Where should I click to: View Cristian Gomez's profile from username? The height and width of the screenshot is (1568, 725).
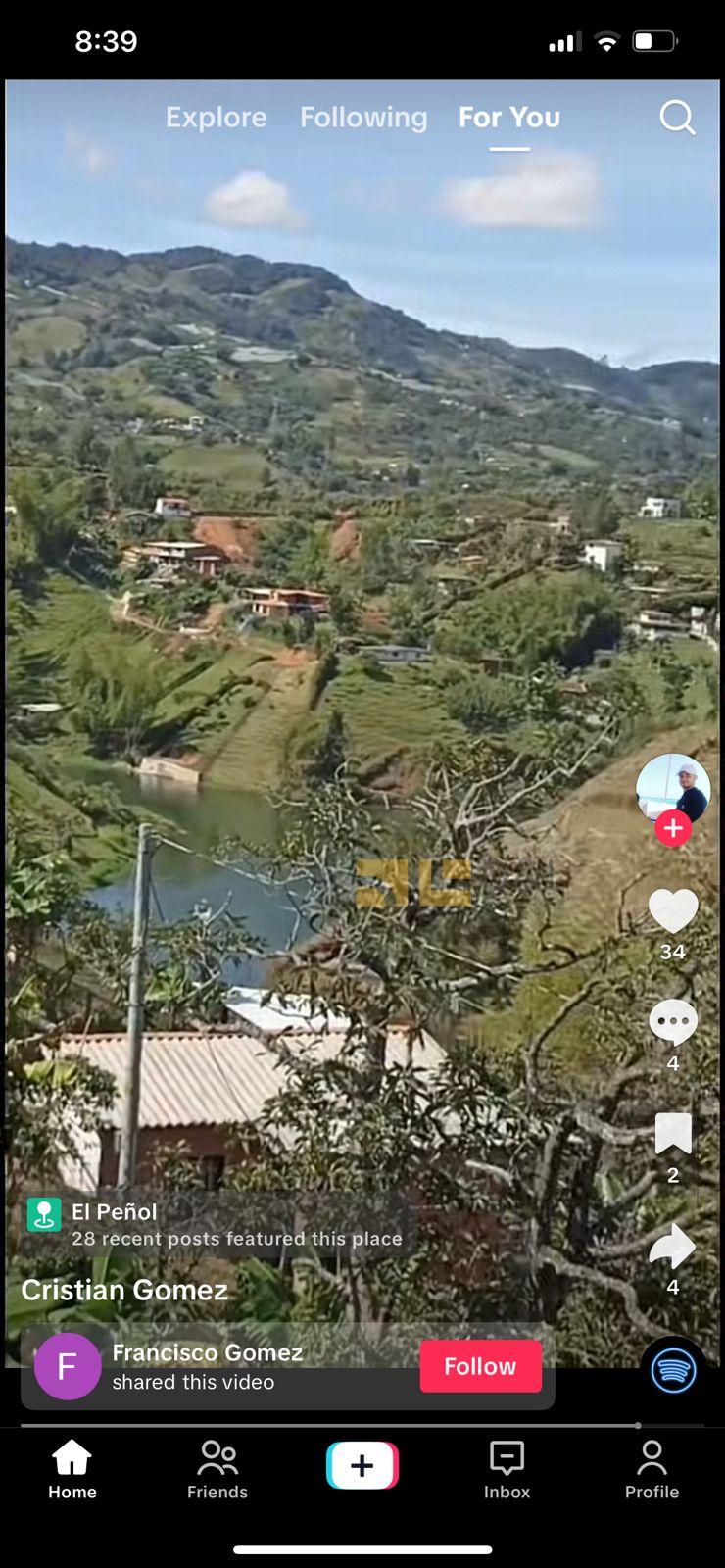click(124, 1290)
